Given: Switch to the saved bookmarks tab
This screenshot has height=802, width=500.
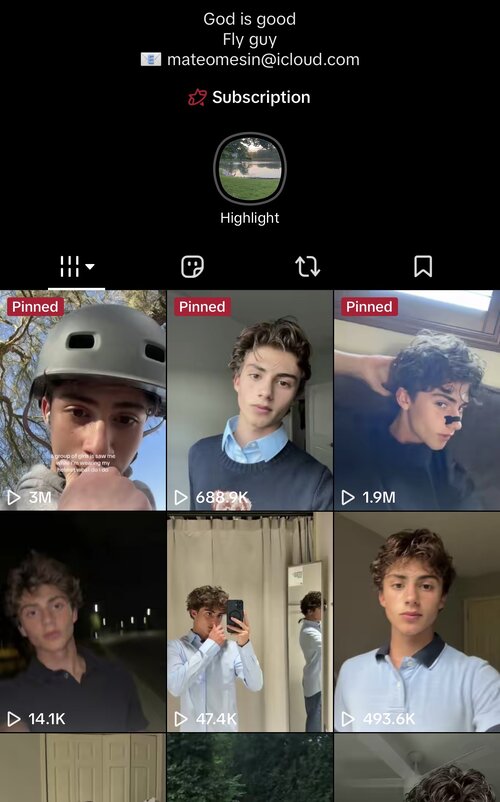Looking at the screenshot, I should click(423, 266).
